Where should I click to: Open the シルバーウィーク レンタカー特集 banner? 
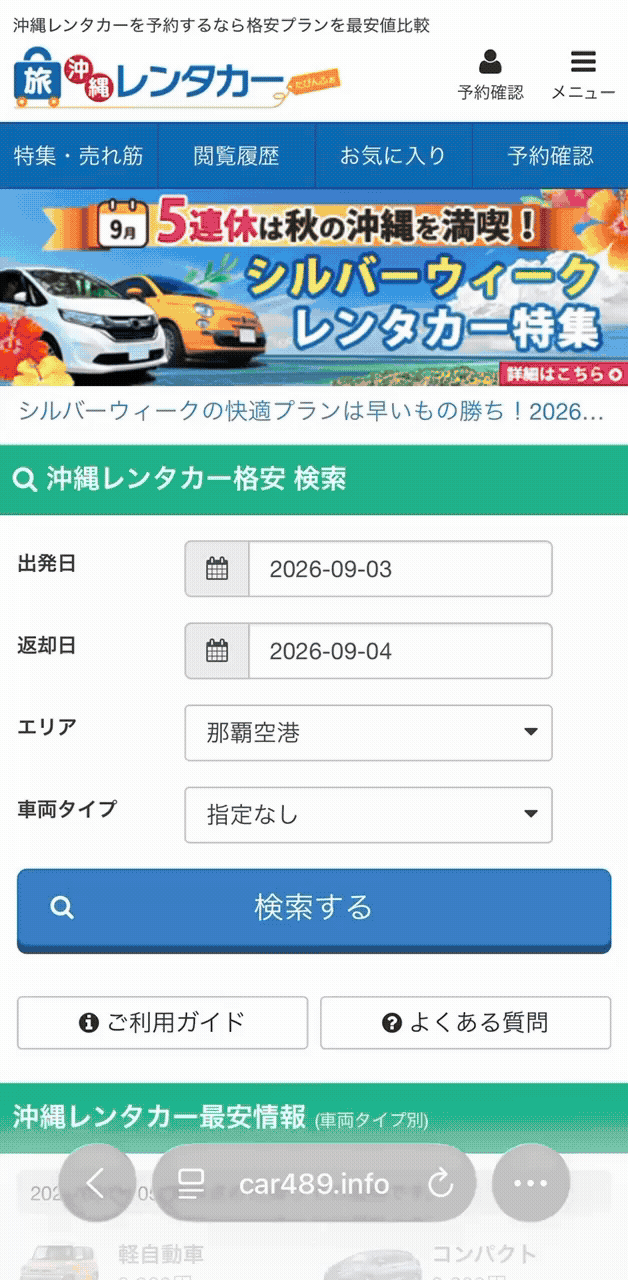[x=314, y=288]
